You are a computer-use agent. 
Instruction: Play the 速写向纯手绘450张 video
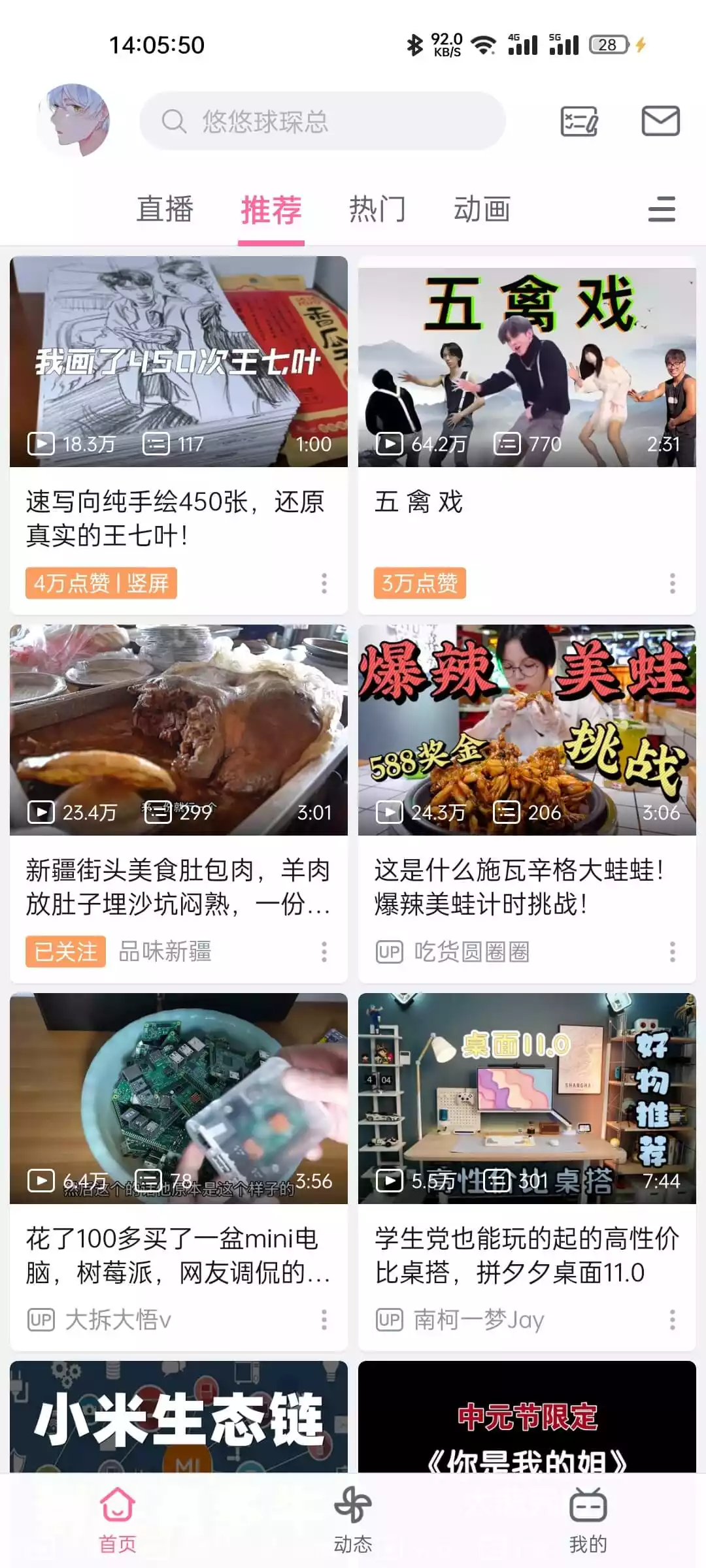[178, 362]
